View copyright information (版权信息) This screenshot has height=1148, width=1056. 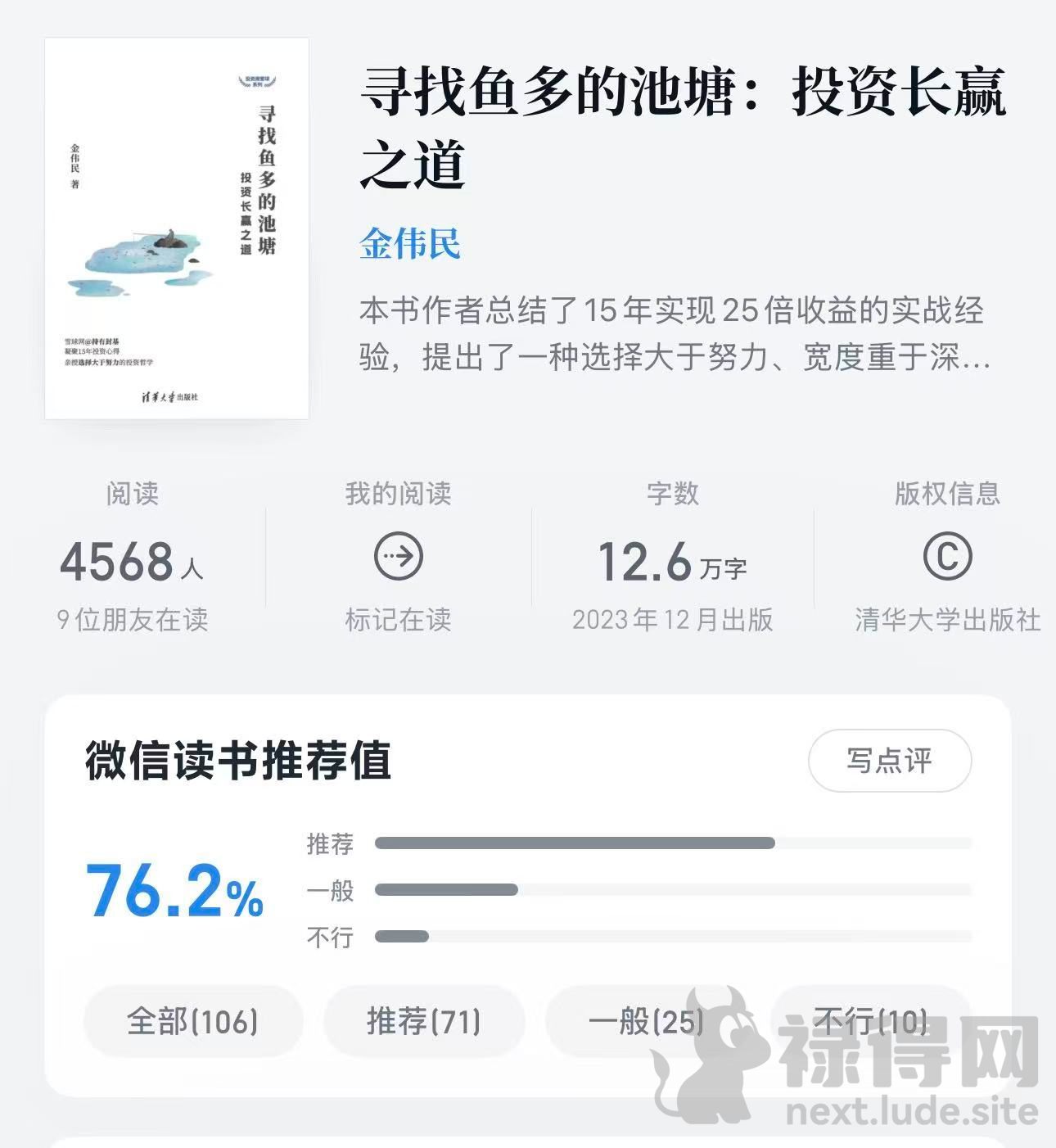click(947, 558)
